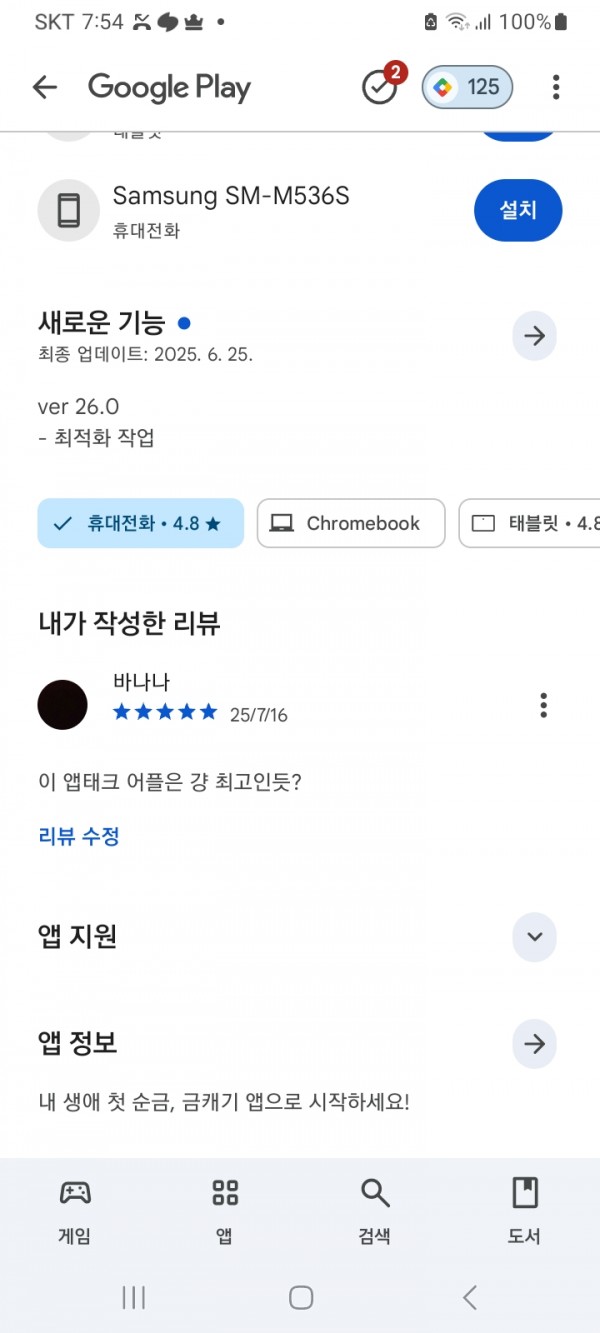
Task: Switch to the 도서 tab
Action: (524, 1210)
